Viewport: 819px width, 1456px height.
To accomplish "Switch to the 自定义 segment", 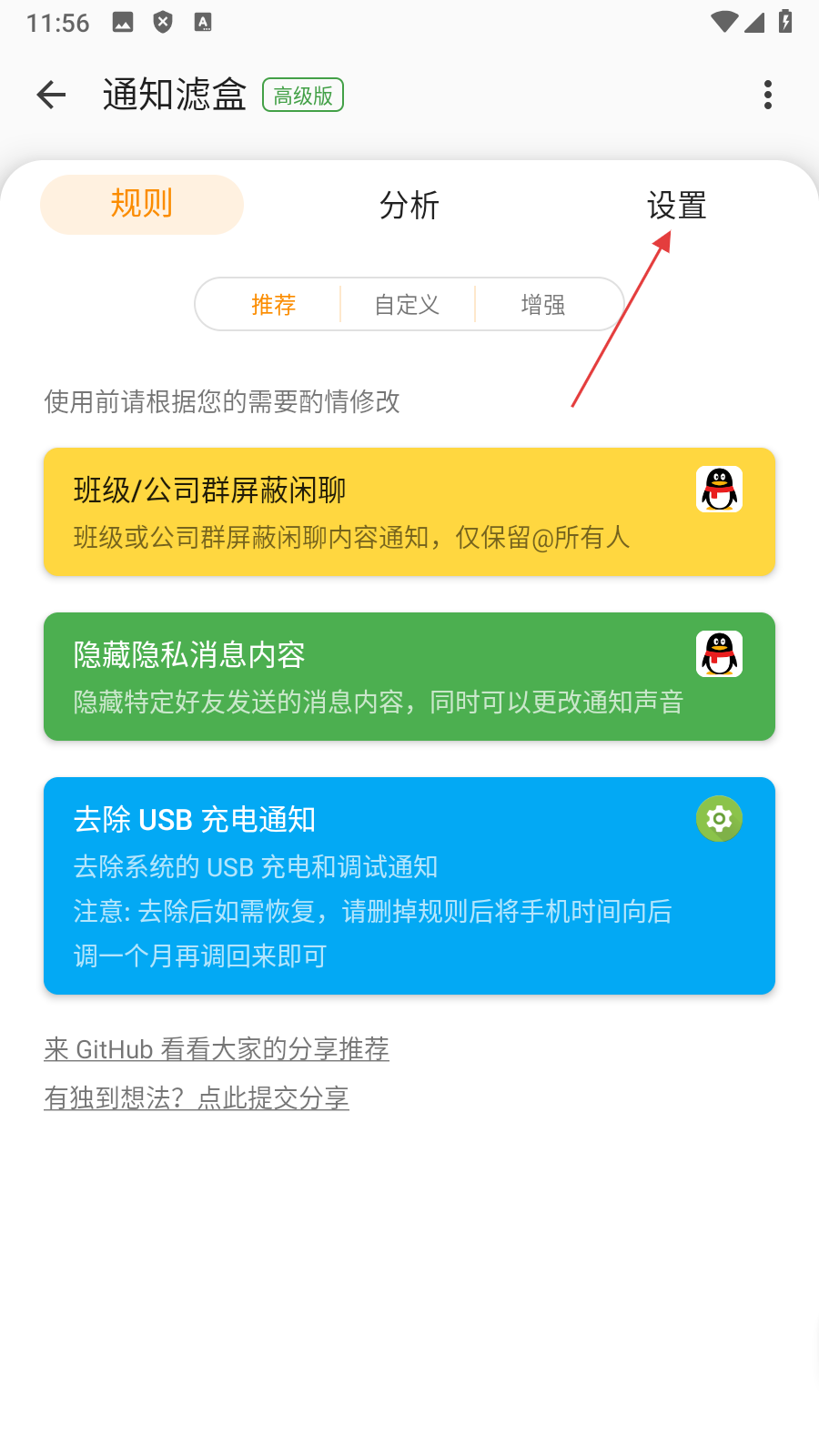I will tap(408, 305).
